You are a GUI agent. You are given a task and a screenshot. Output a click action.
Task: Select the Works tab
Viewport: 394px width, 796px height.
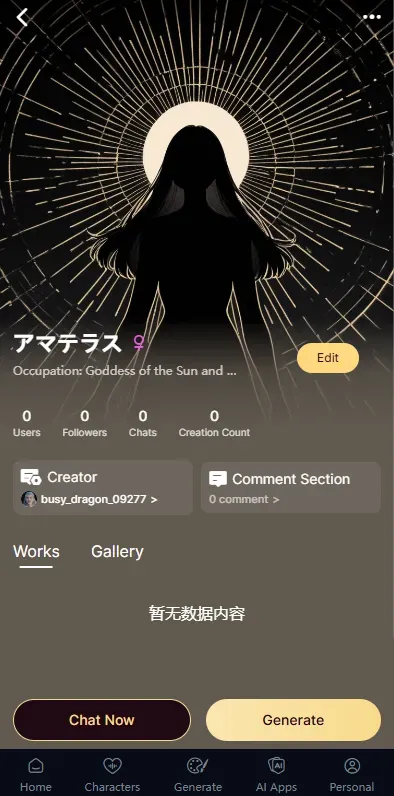(36, 552)
